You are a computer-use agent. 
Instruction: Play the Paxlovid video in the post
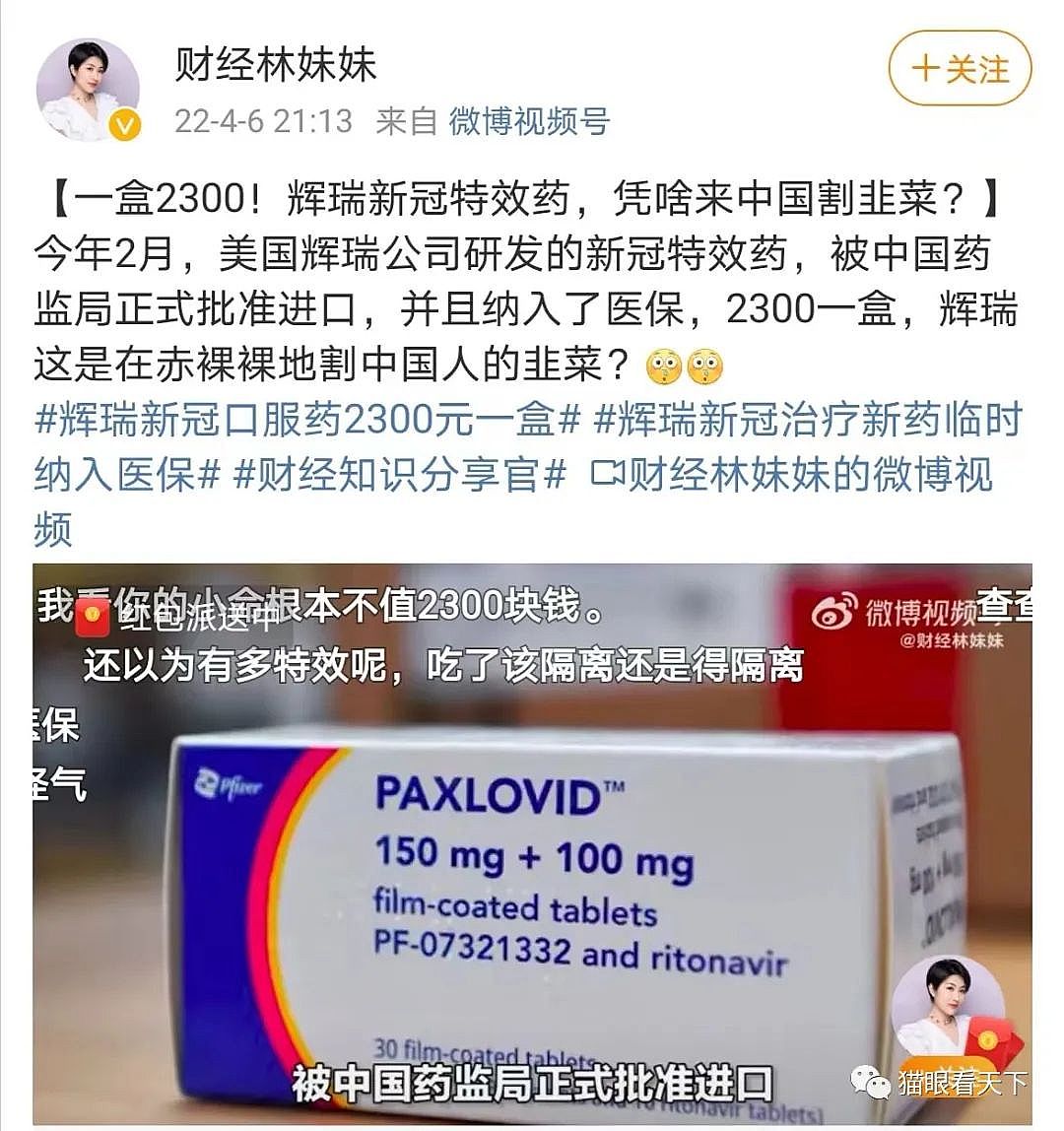click(x=532, y=845)
